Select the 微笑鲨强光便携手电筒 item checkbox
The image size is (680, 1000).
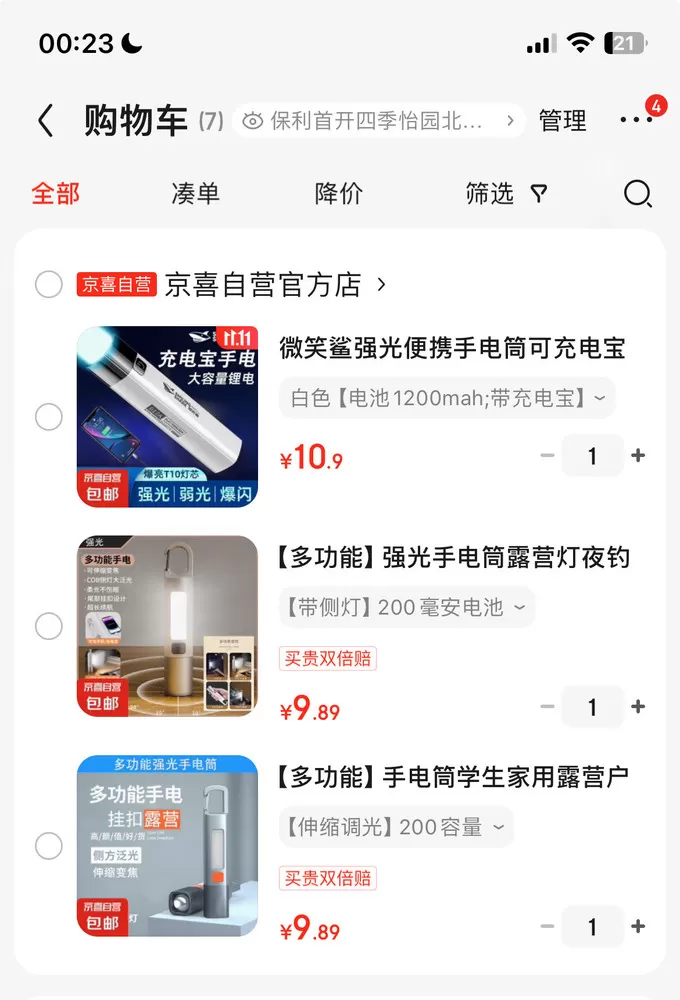(49, 417)
